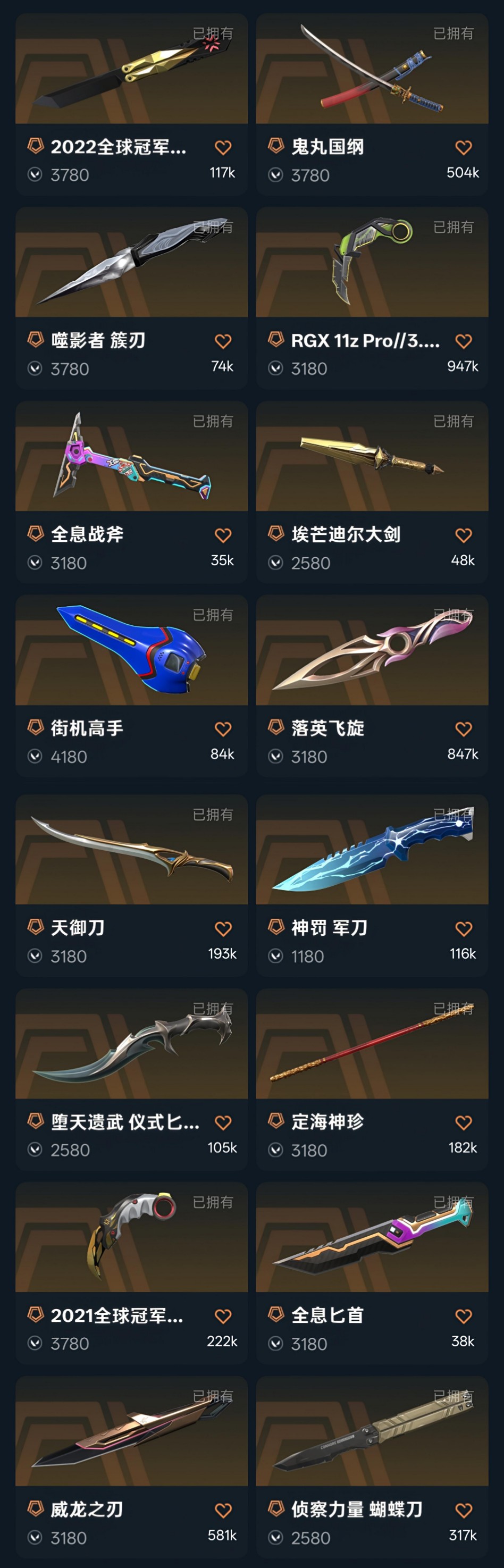Viewport: 504px width, 1568px height.
Task: Favorite the 落英飞旋 skin
Action: tap(463, 728)
